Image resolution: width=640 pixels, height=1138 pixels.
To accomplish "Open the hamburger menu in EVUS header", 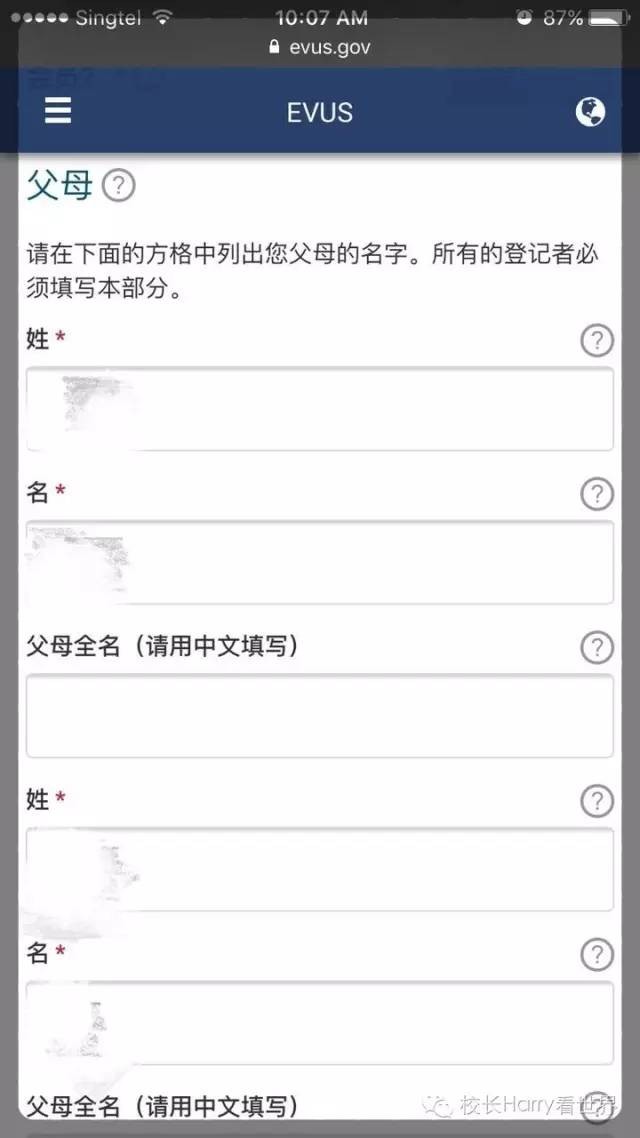I will point(58,110).
